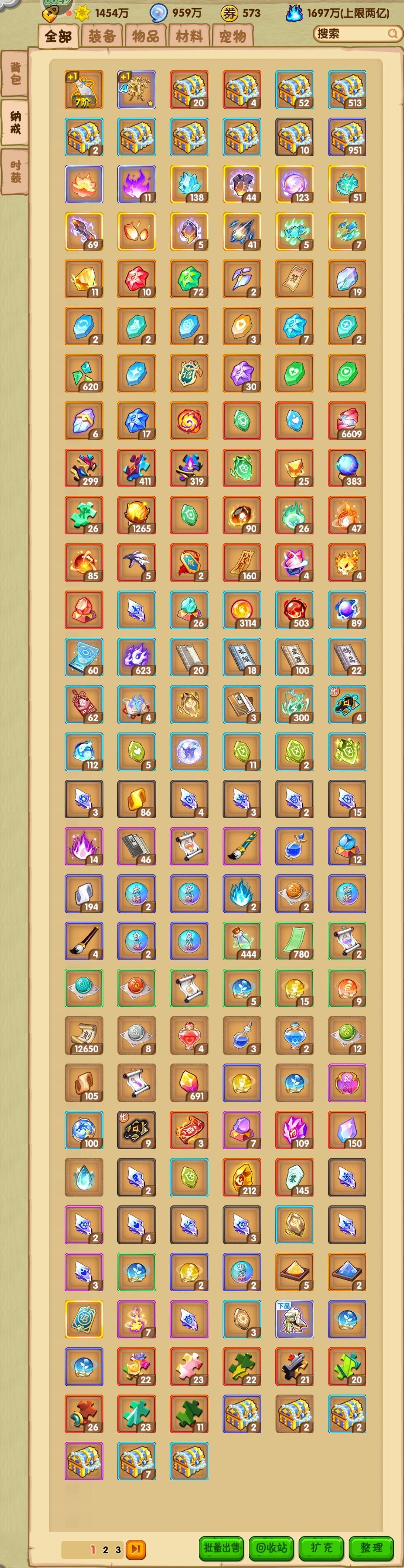Jump to the last page arrow

click(x=136, y=1549)
